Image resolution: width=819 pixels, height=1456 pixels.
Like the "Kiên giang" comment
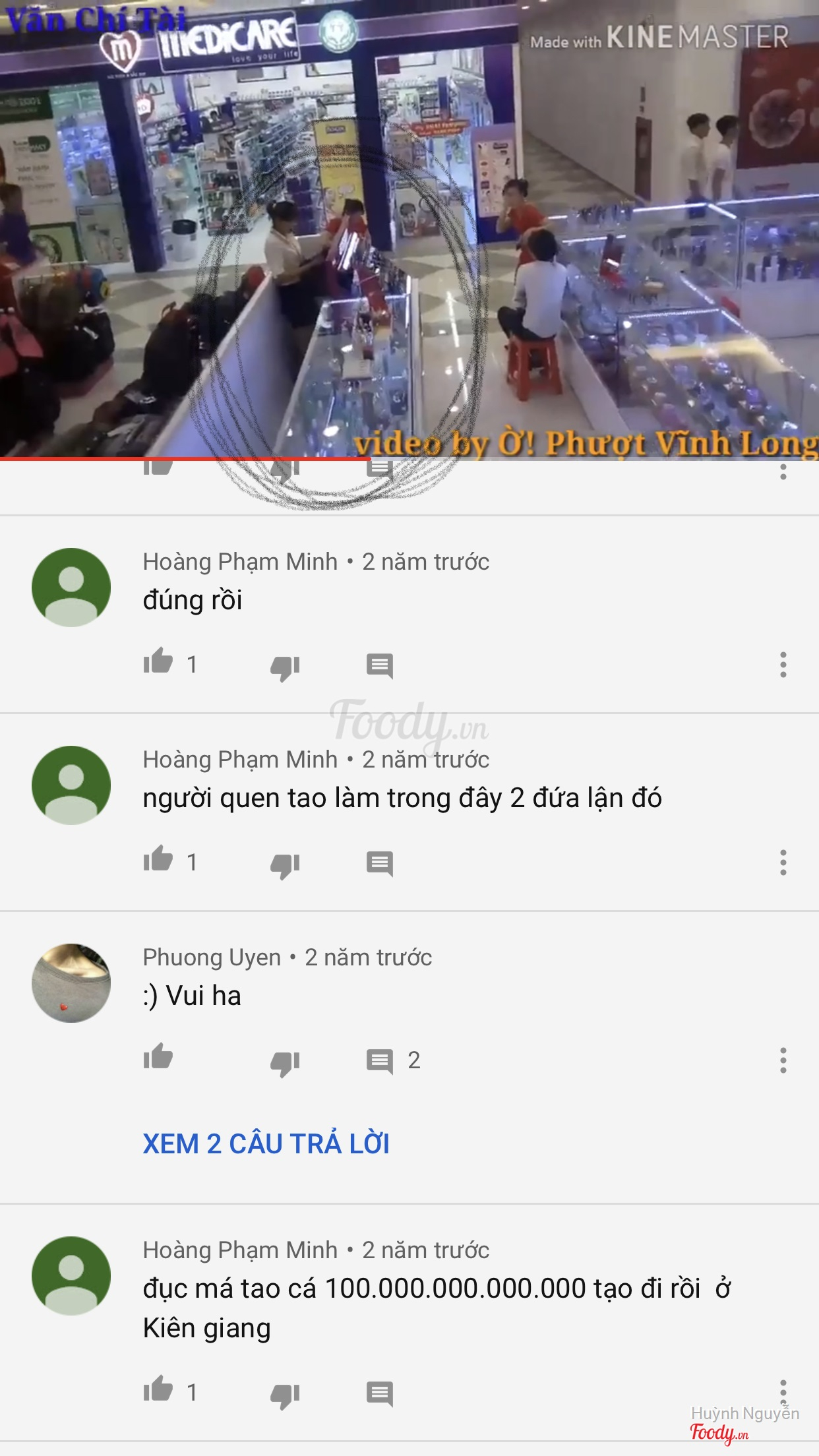point(158,1390)
